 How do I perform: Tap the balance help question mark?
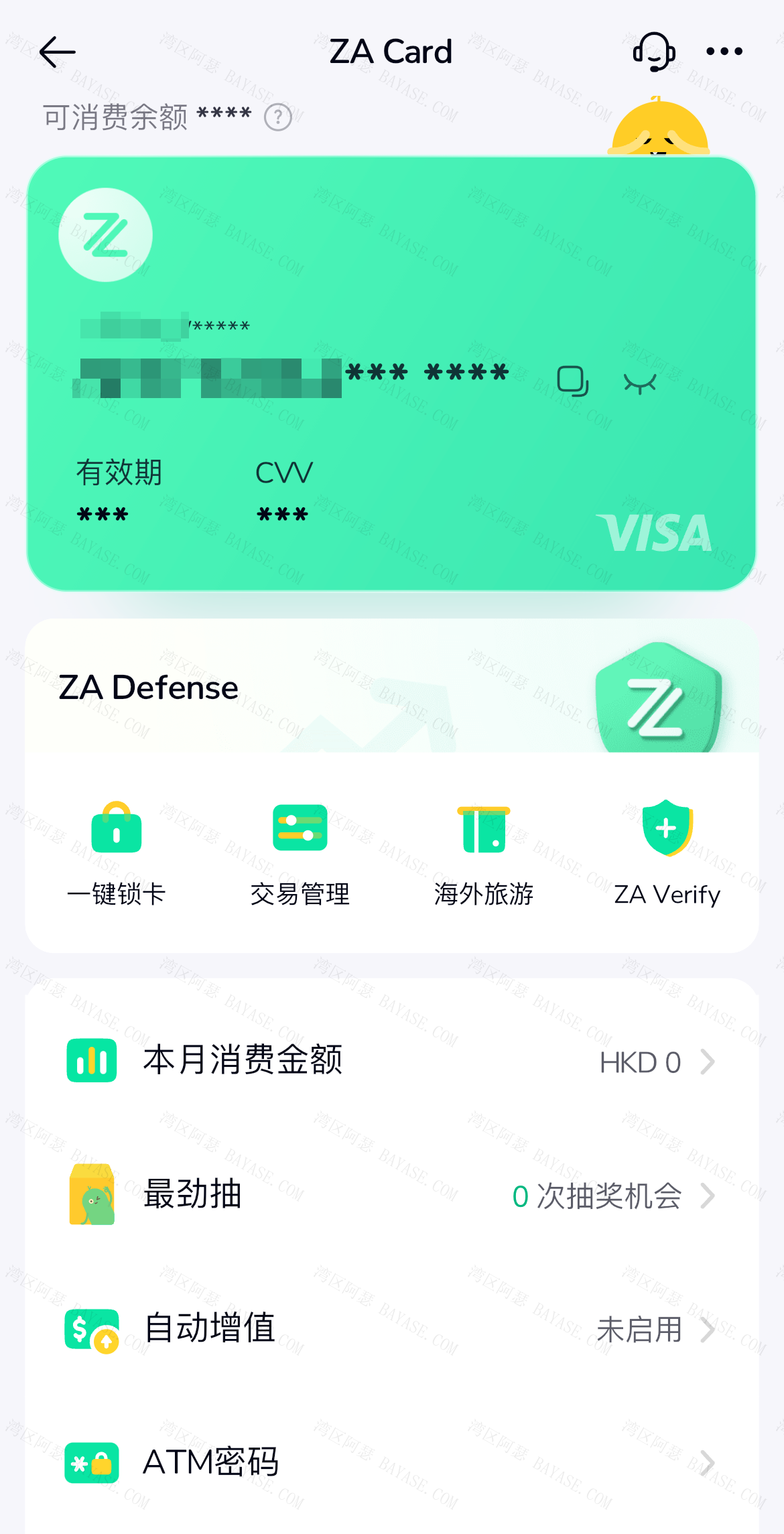[278, 118]
